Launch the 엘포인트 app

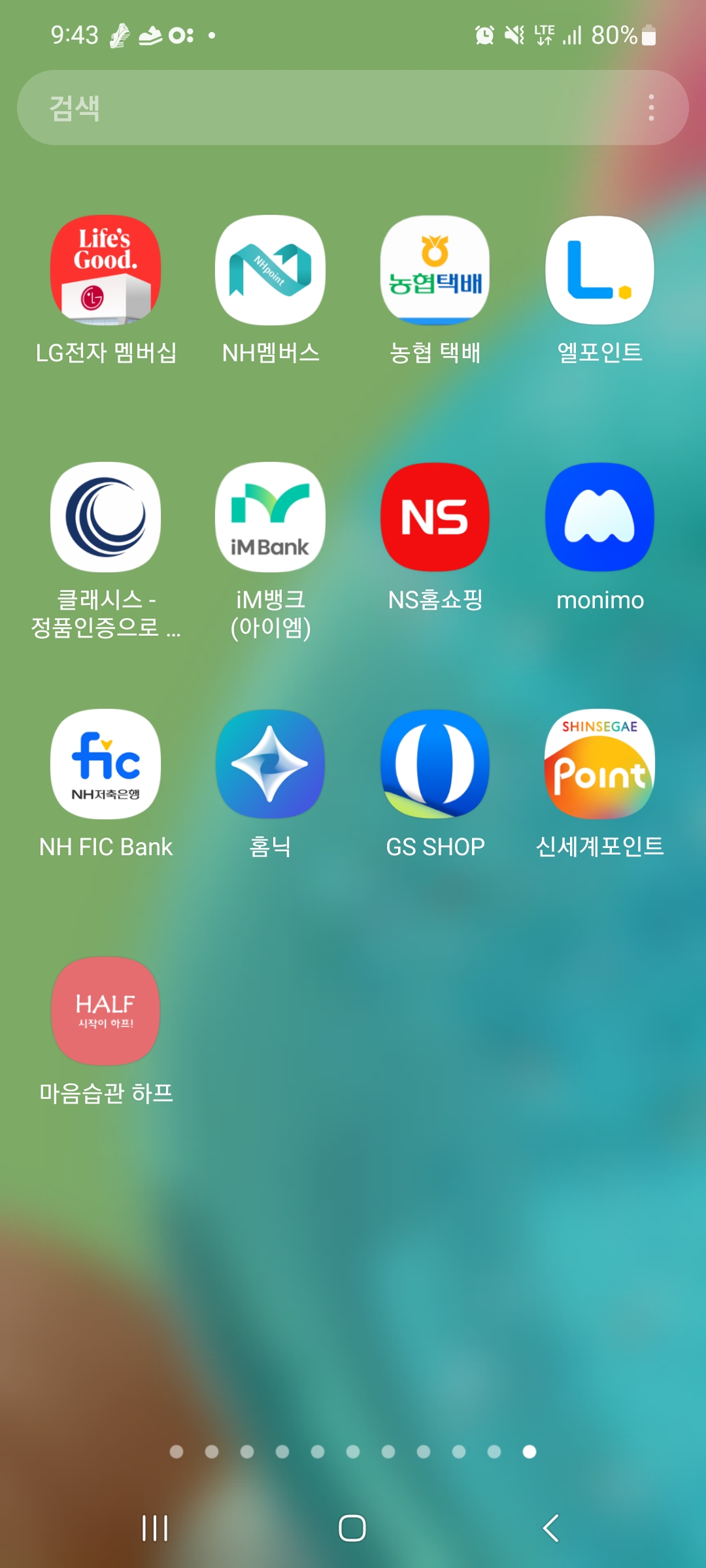[599, 270]
